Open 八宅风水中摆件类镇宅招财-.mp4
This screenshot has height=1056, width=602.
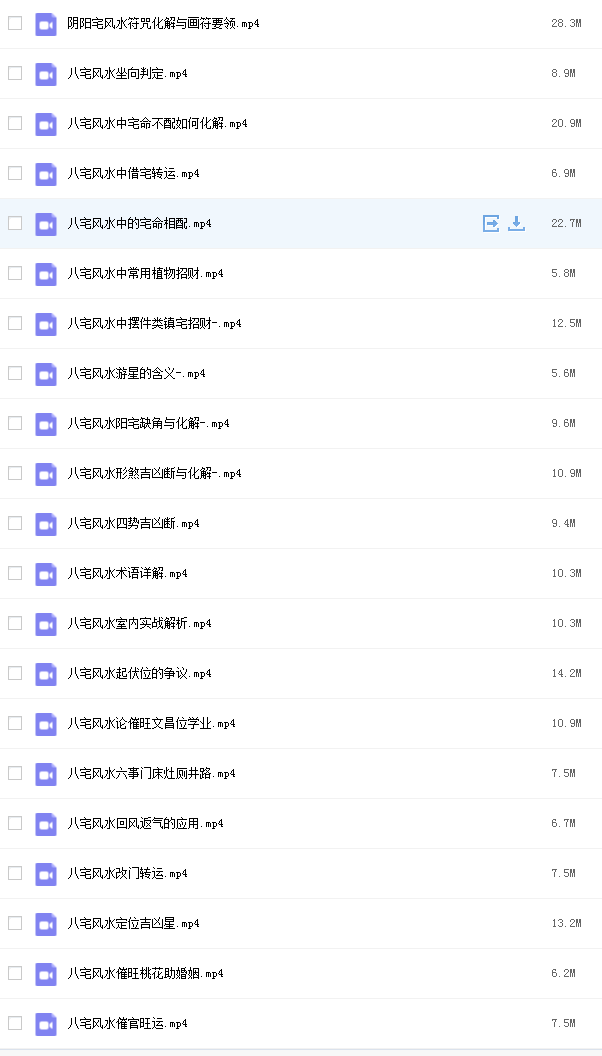coord(154,323)
